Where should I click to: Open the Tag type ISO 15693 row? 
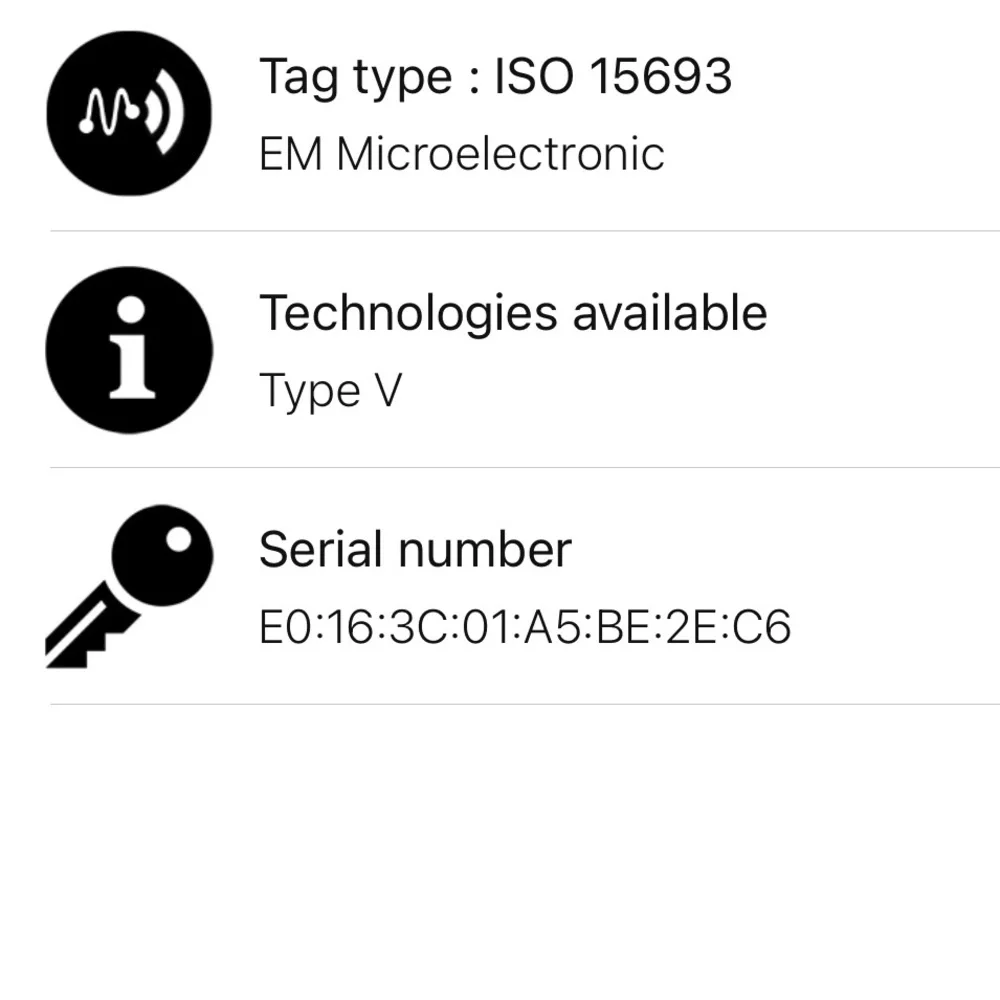point(495,114)
